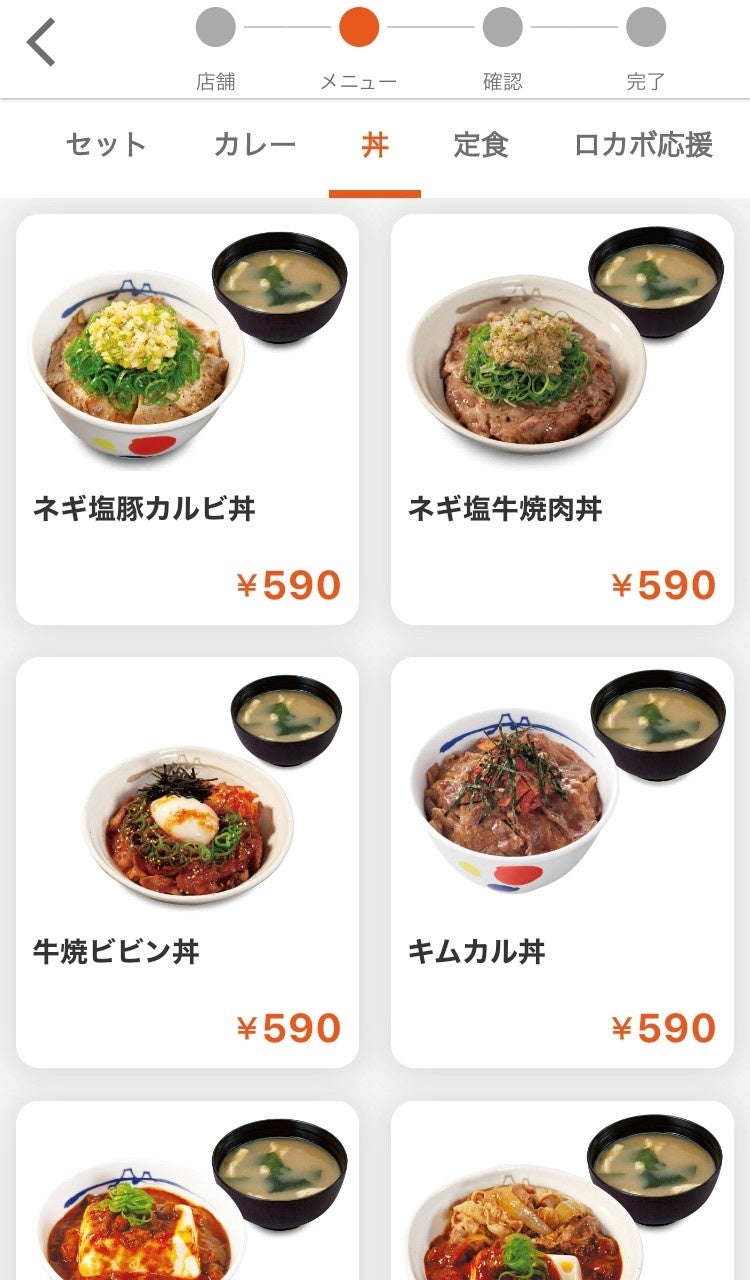The image size is (750, 1280).
Task: Select the ネギ塩牛焼肉丼 item
Action: (562, 419)
